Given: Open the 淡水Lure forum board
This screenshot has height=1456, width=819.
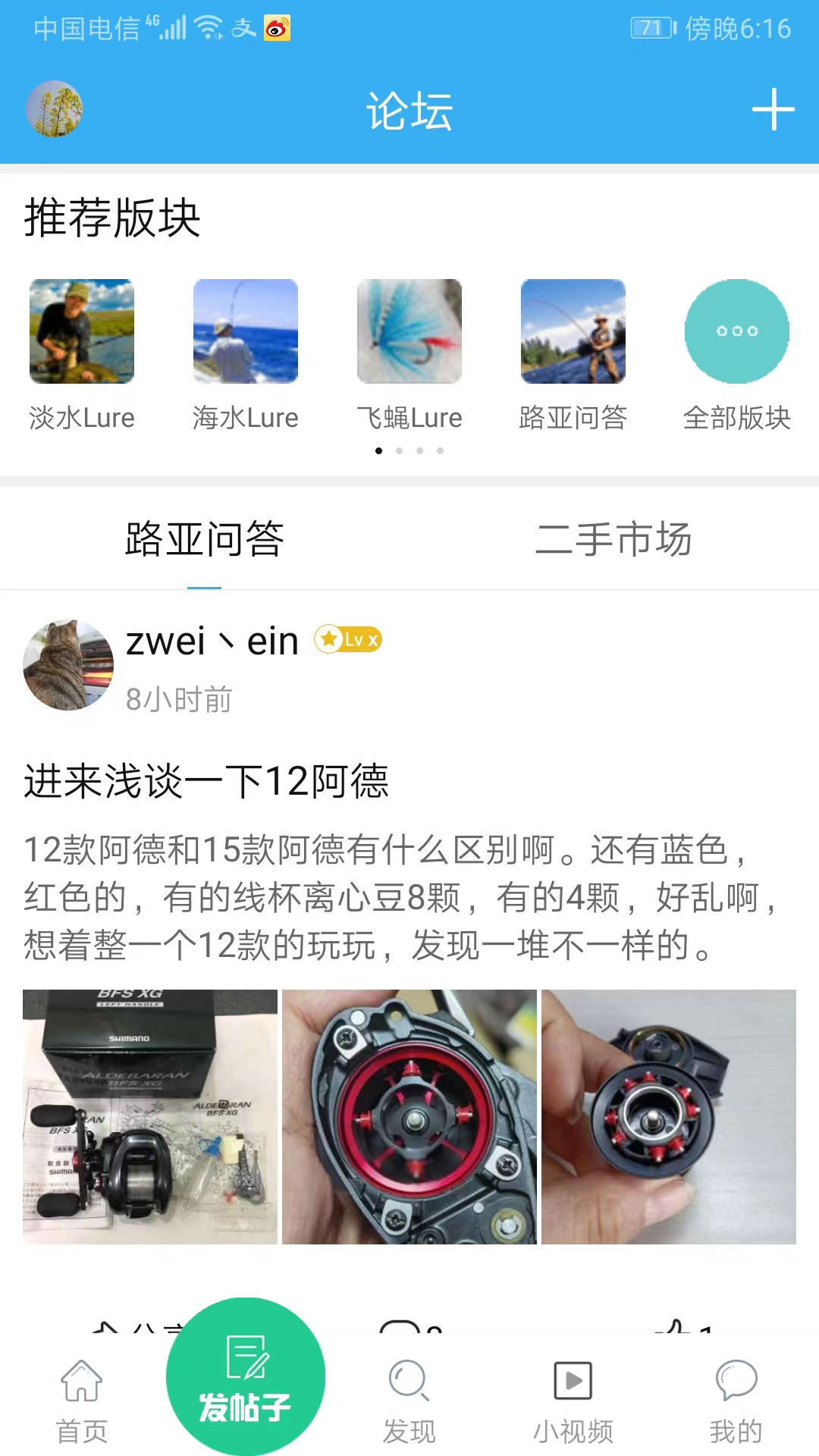Looking at the screenshot, I should click(81, 331).
